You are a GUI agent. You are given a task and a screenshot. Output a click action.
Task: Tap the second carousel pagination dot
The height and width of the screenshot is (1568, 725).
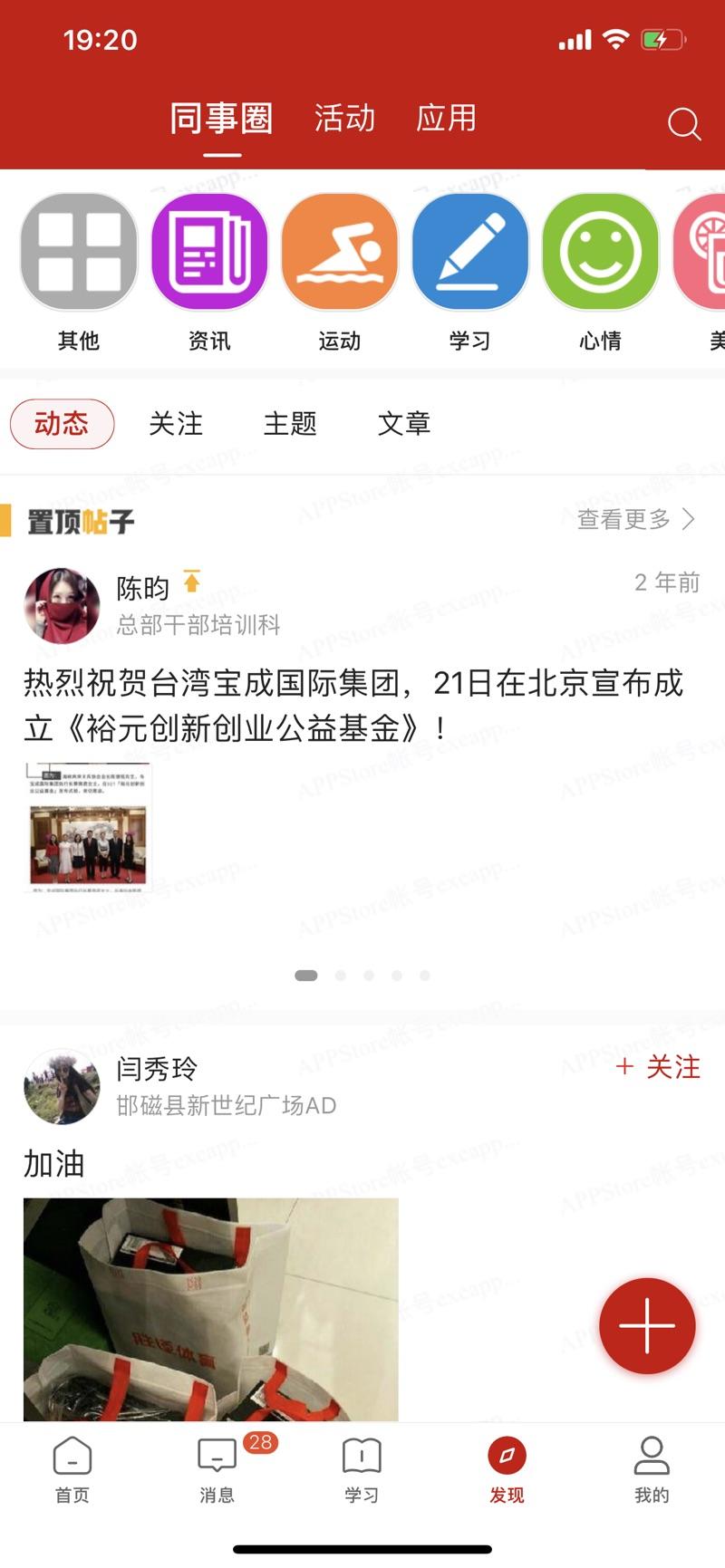[x=340, y=976]
